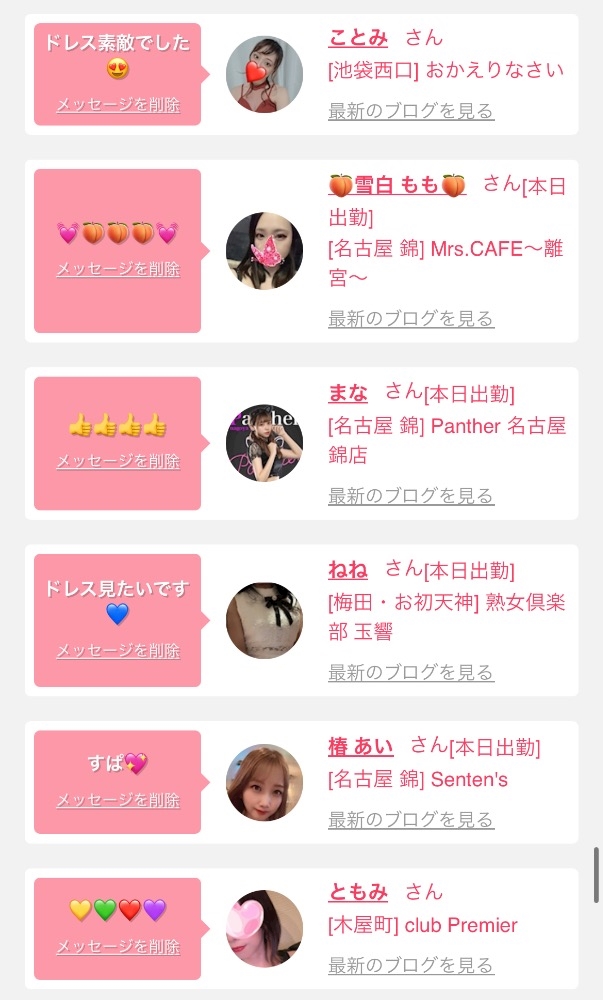Open まな's profile name link
Image resolution: width=603 pixels, height=1000 pixels.
pos(348,392)
